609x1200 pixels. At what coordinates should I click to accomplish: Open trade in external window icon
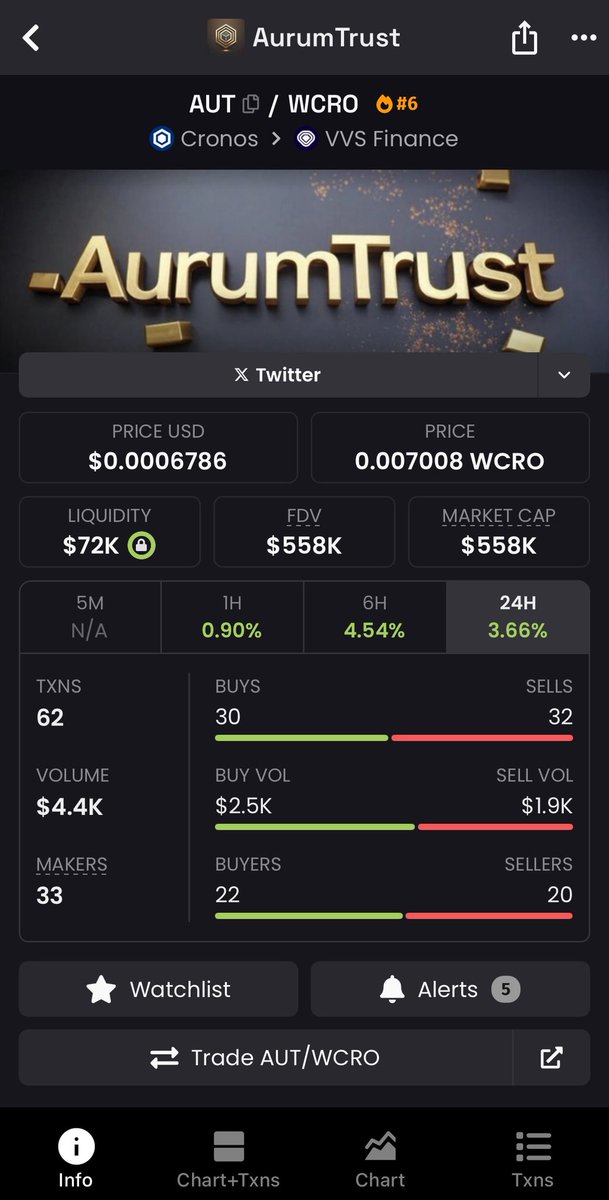click(551, 1057)
